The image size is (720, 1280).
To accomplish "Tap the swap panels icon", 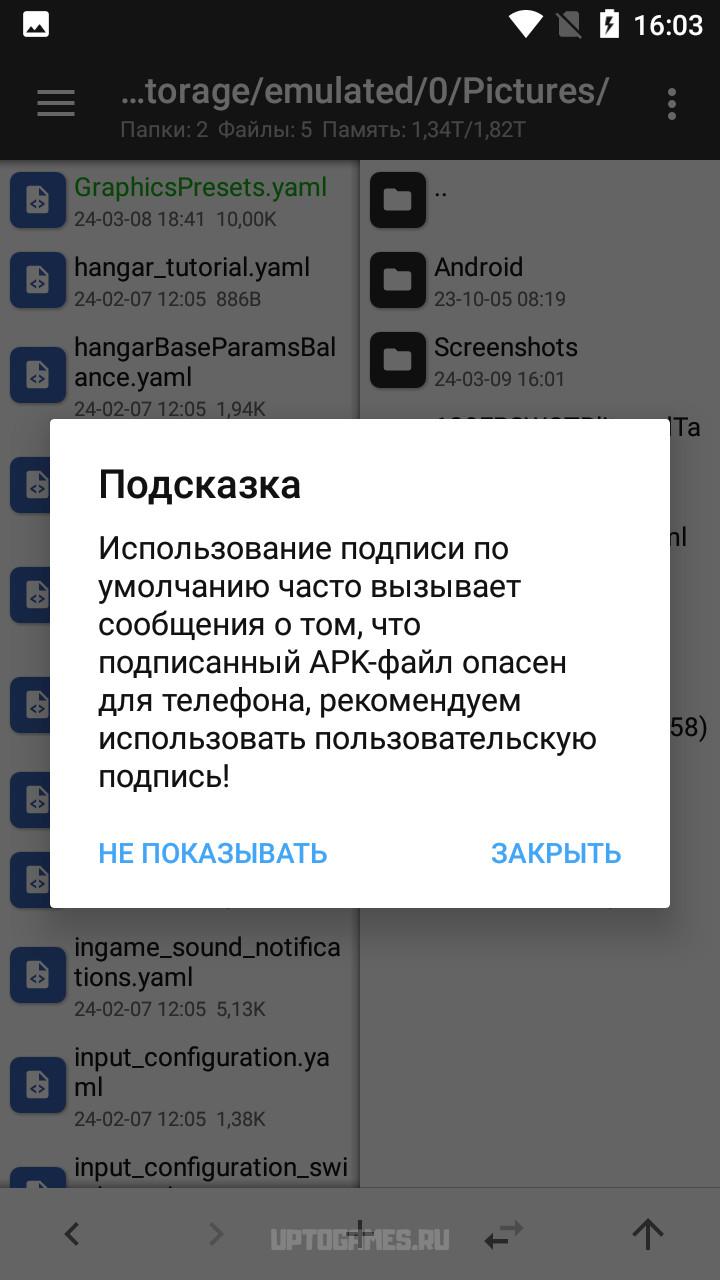I will tap(504, 1236).
